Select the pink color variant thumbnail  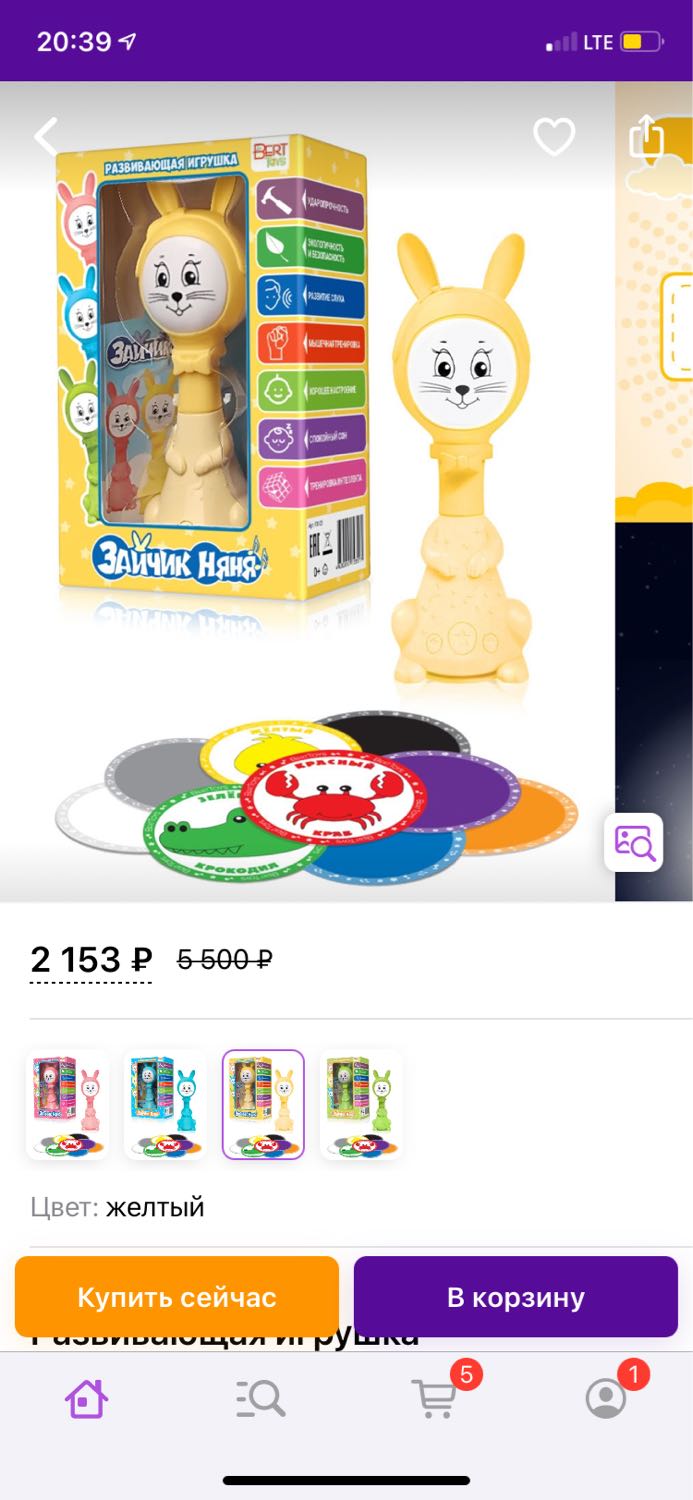click(66, 1105)
